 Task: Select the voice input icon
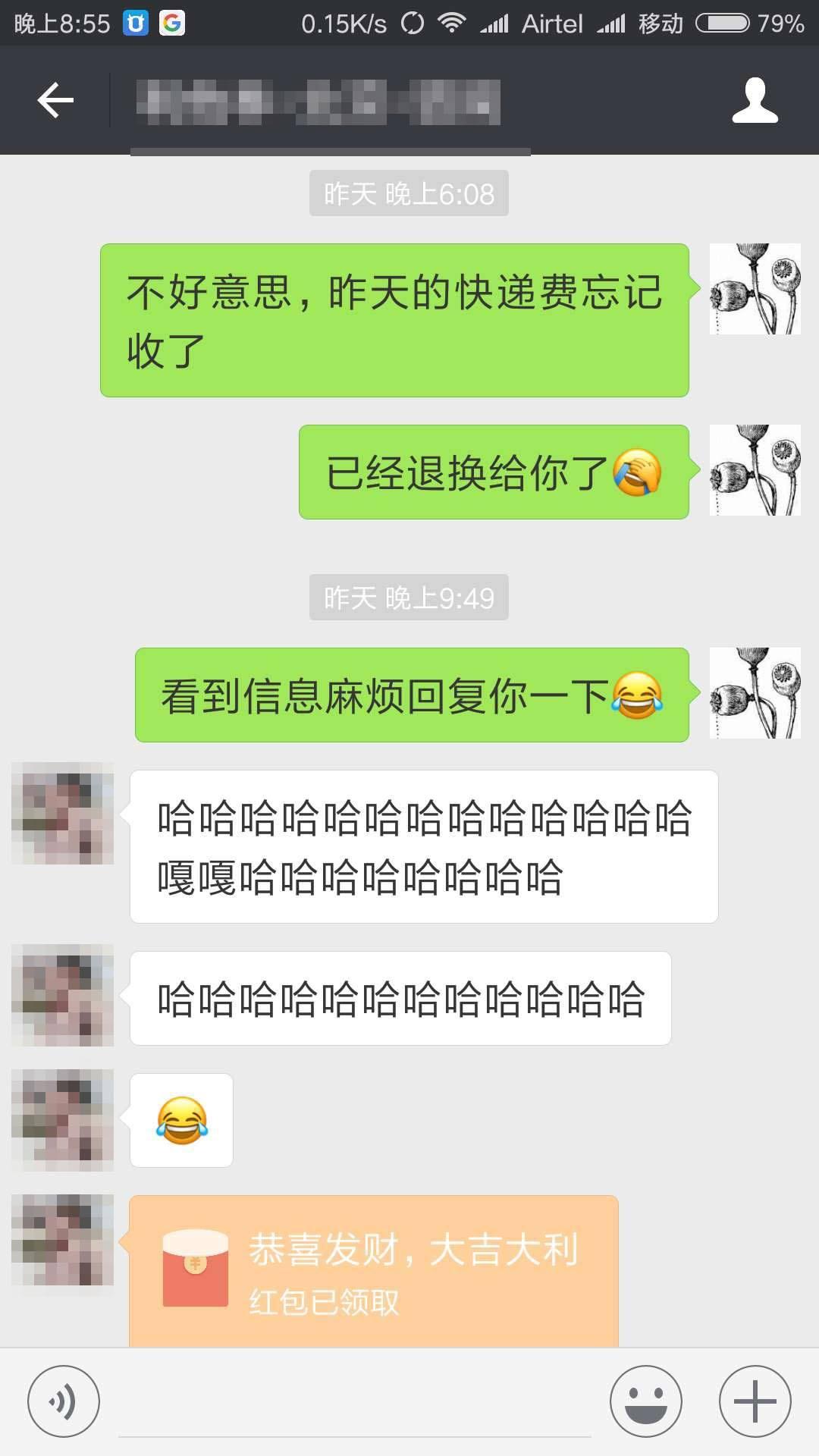coord(64,1399)
